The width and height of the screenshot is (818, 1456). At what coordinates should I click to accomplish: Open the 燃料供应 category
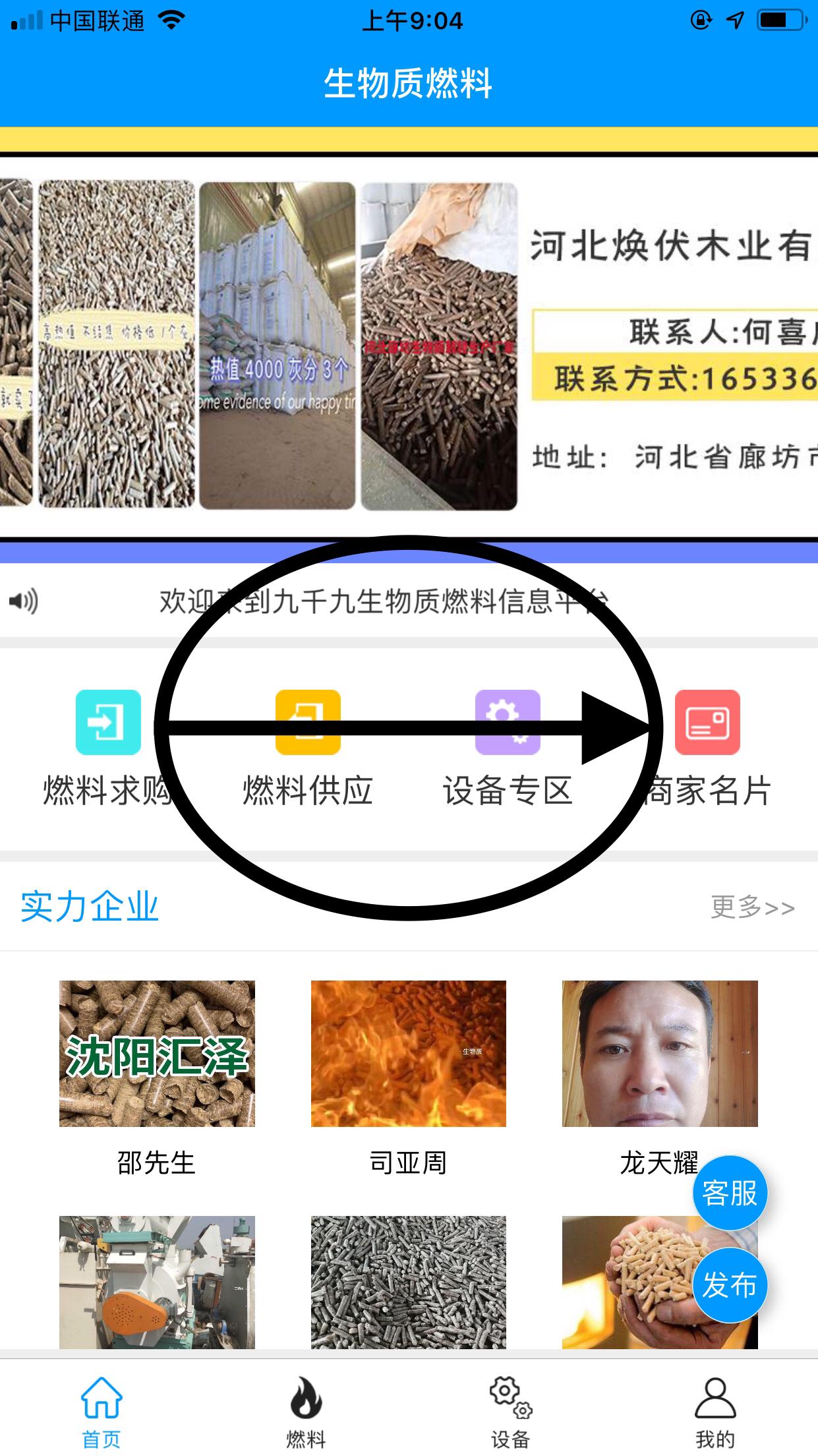[307, 747]
